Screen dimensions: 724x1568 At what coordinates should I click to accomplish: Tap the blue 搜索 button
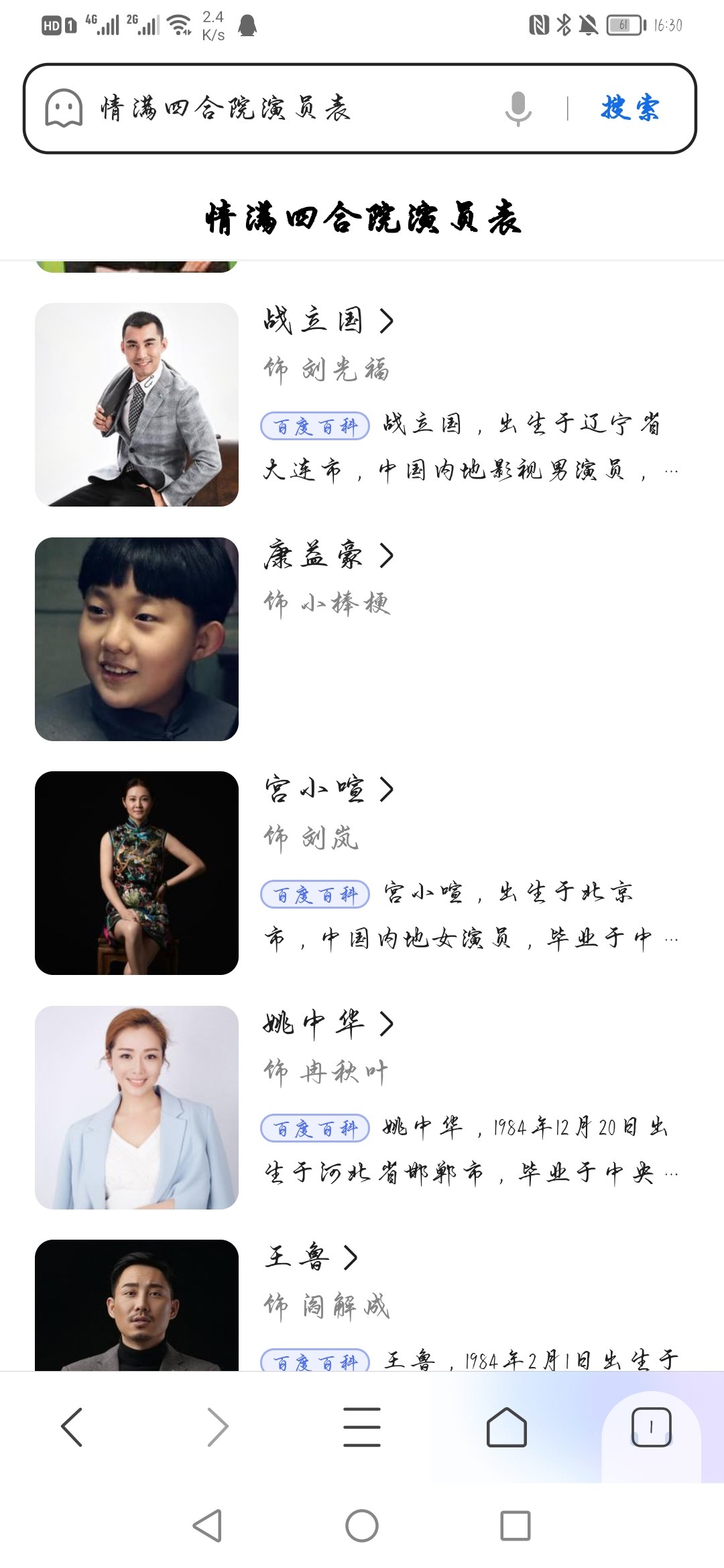630,109
